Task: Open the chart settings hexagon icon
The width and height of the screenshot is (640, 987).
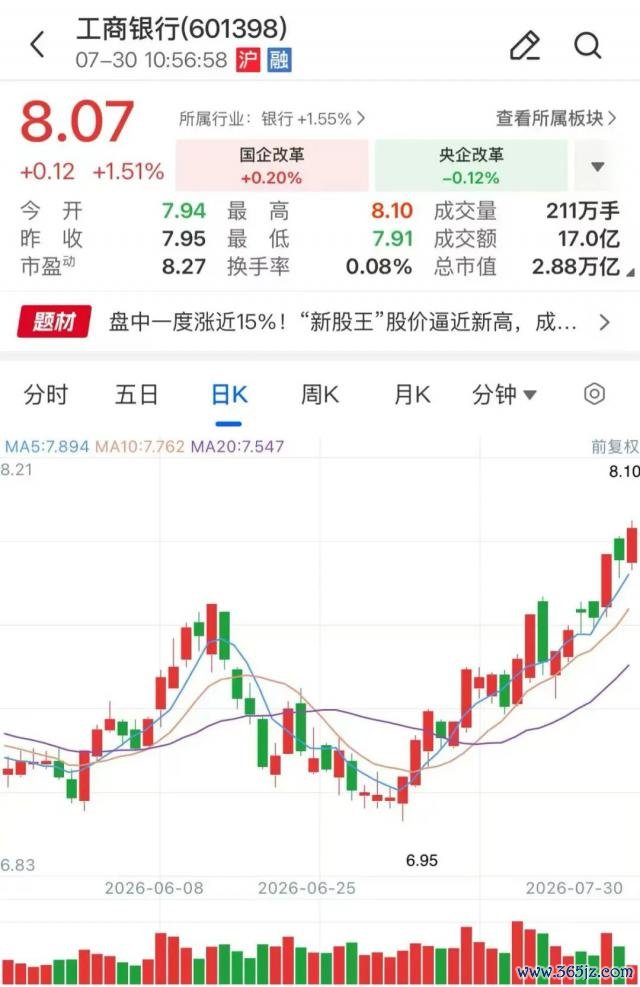Action: 594,394
